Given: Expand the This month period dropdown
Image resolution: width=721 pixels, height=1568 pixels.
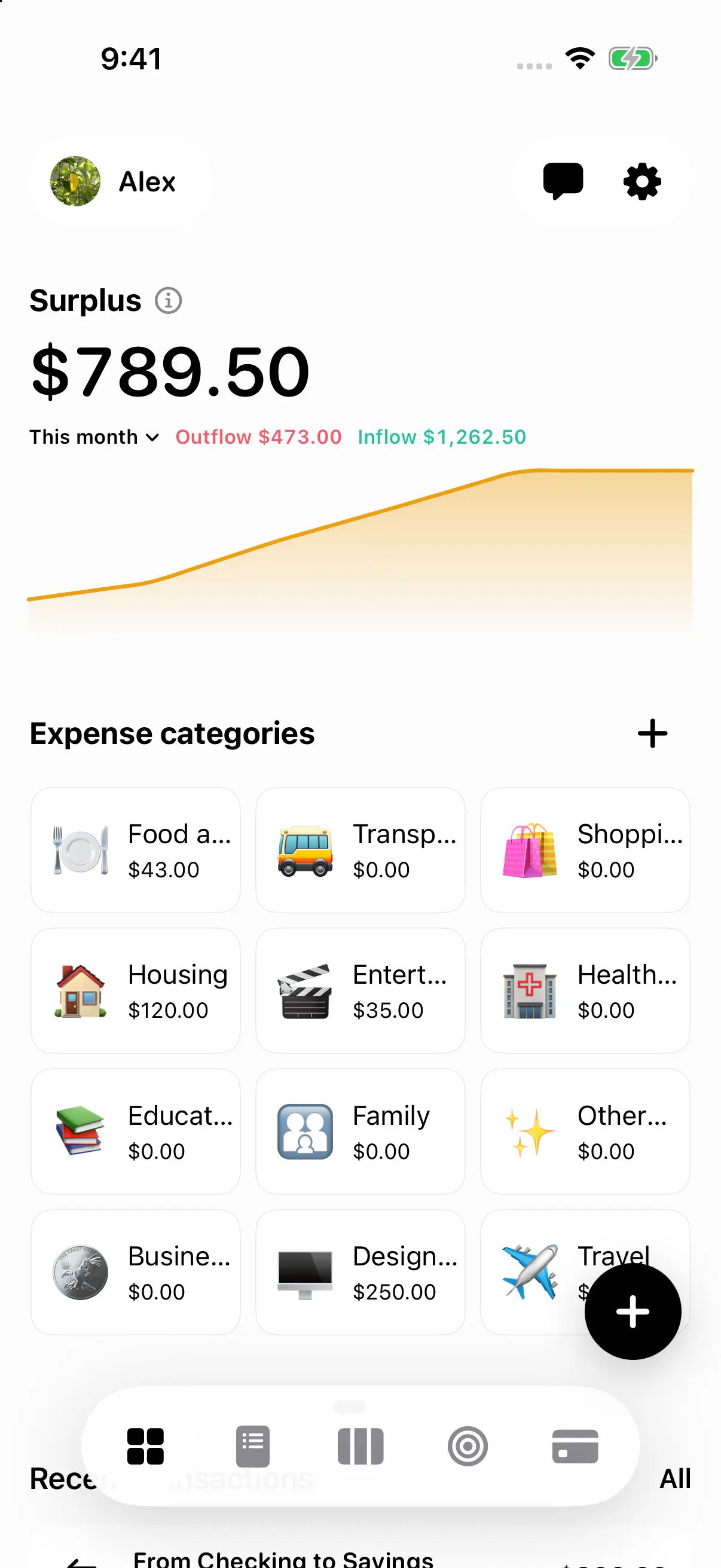Looking at the screenshot, I should click(x=95, y=437).
